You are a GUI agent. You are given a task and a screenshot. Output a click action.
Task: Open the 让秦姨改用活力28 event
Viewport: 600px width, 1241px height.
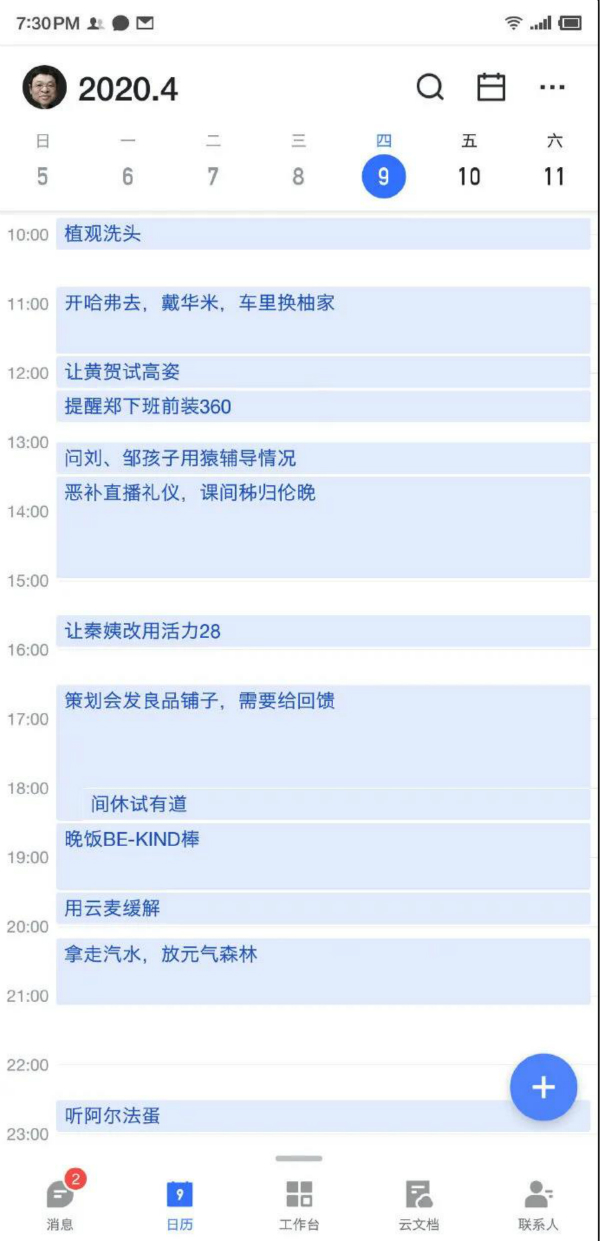[x=323, y=631]
